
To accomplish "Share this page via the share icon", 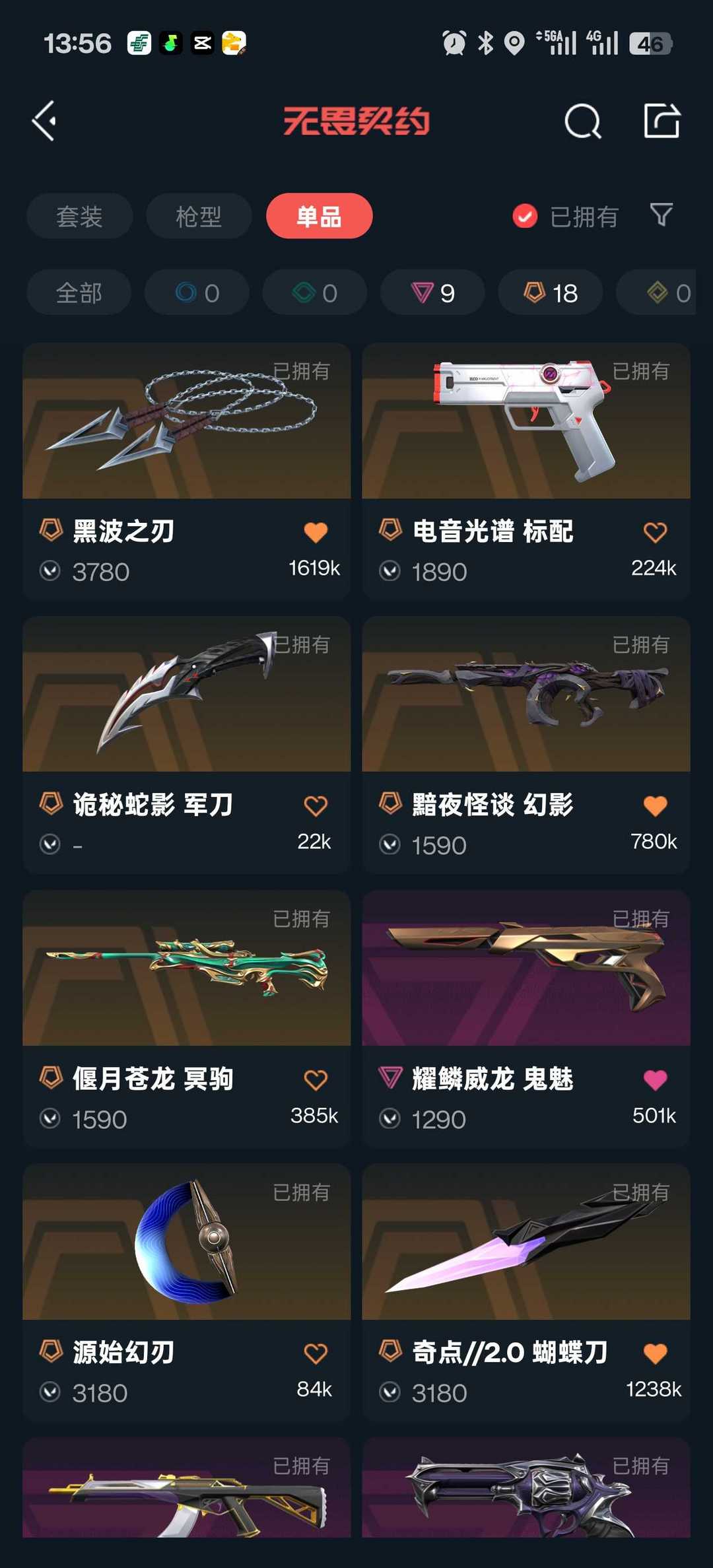I will [662, 121].
